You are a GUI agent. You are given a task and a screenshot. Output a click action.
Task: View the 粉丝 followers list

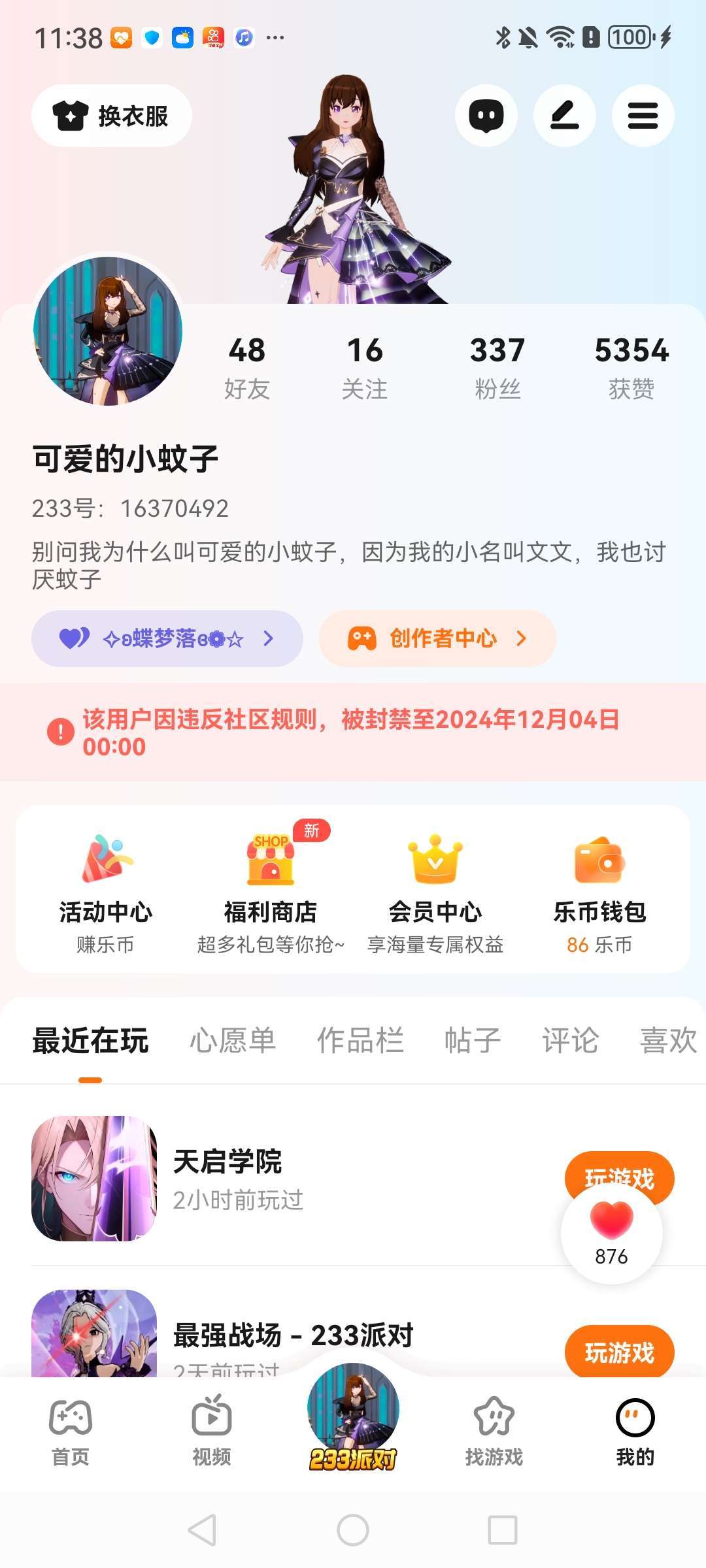click(x=497, y=367)
